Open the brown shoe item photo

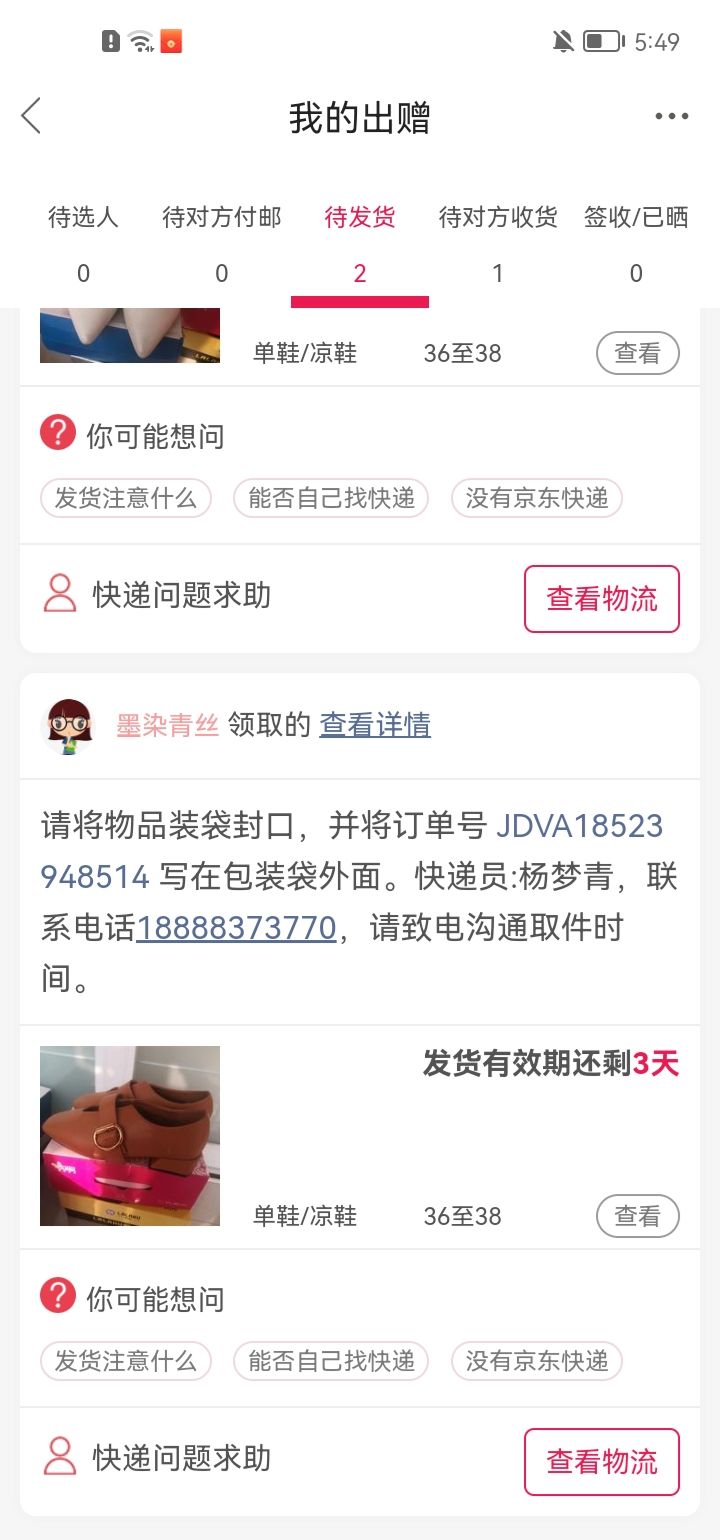(130, 1136)
